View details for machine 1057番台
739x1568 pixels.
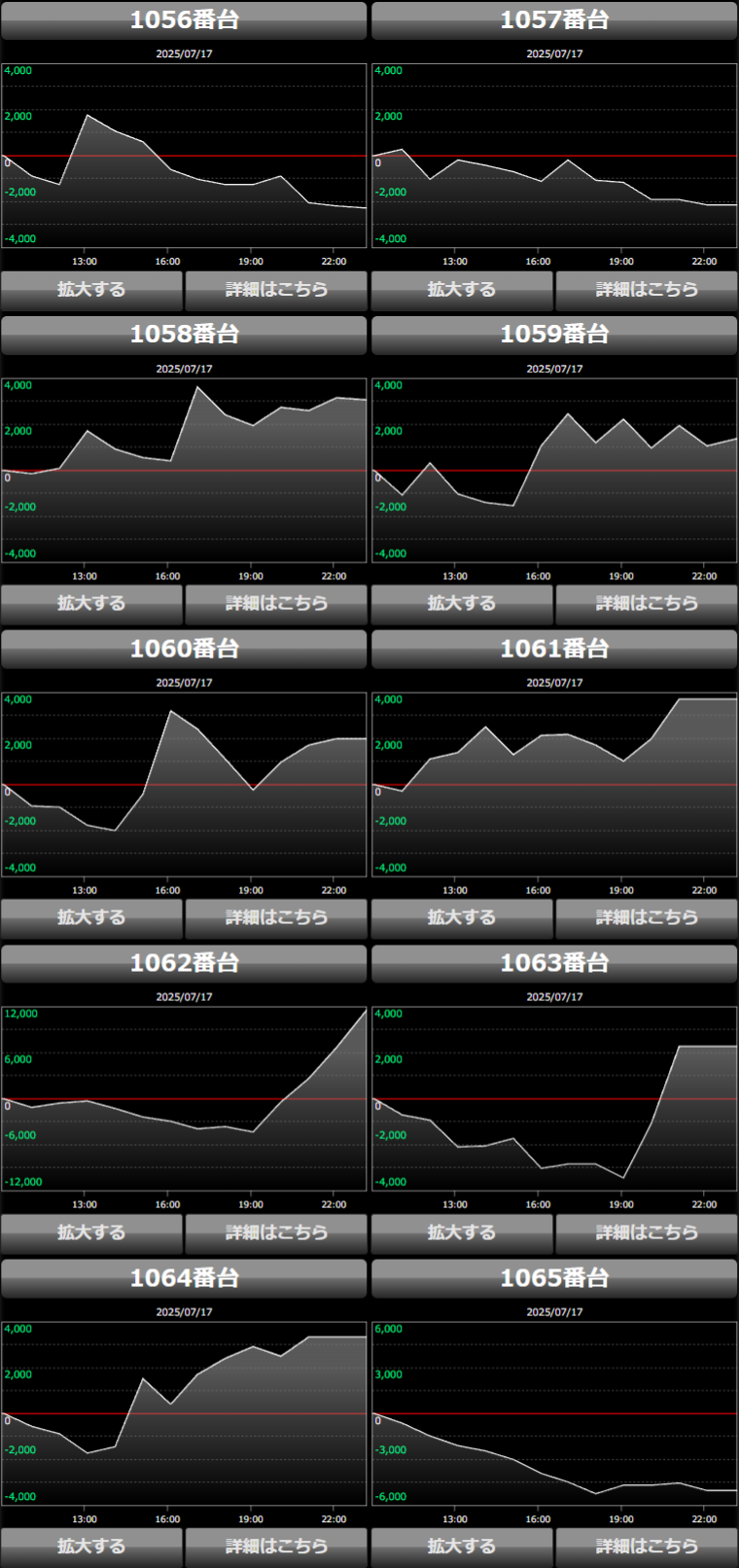pos(647,290)
